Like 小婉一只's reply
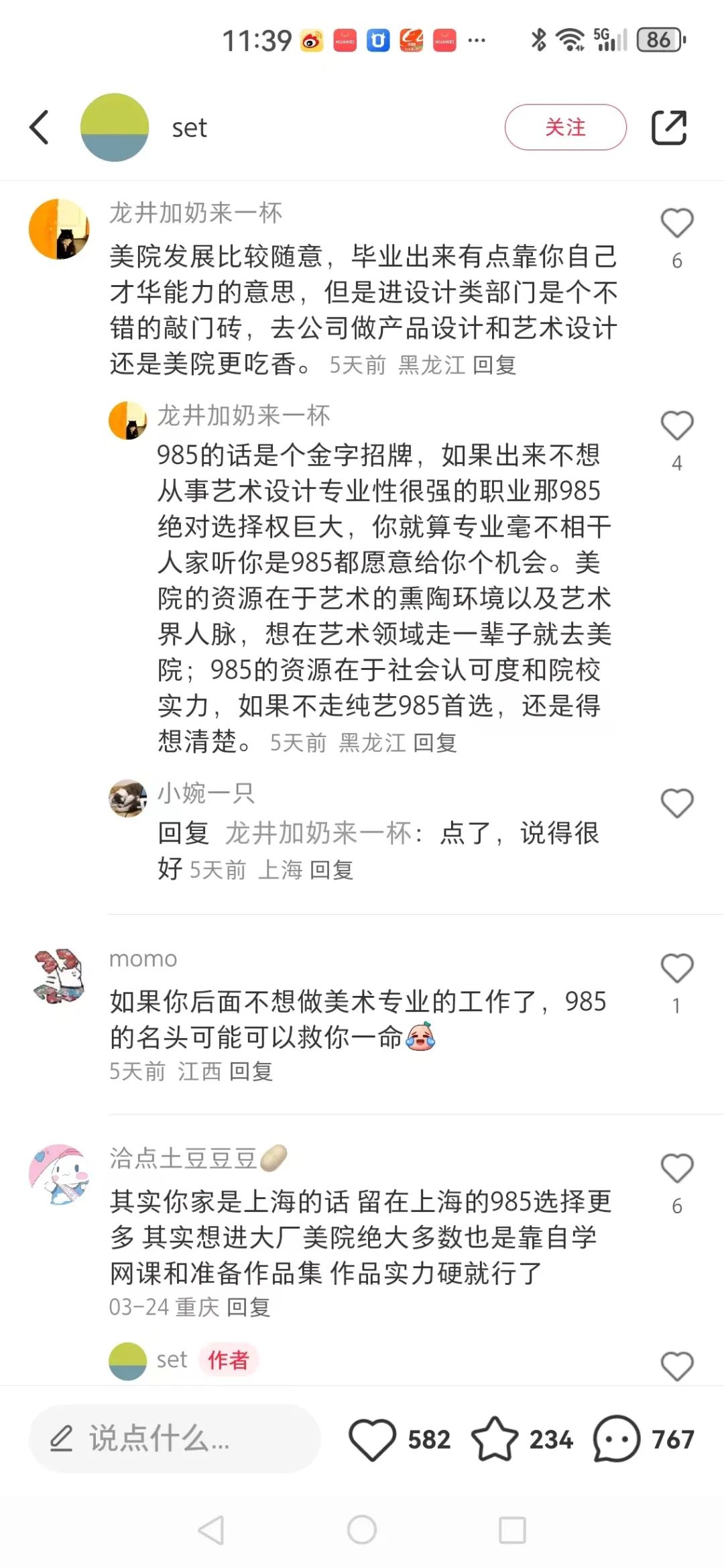 (676, 803)
